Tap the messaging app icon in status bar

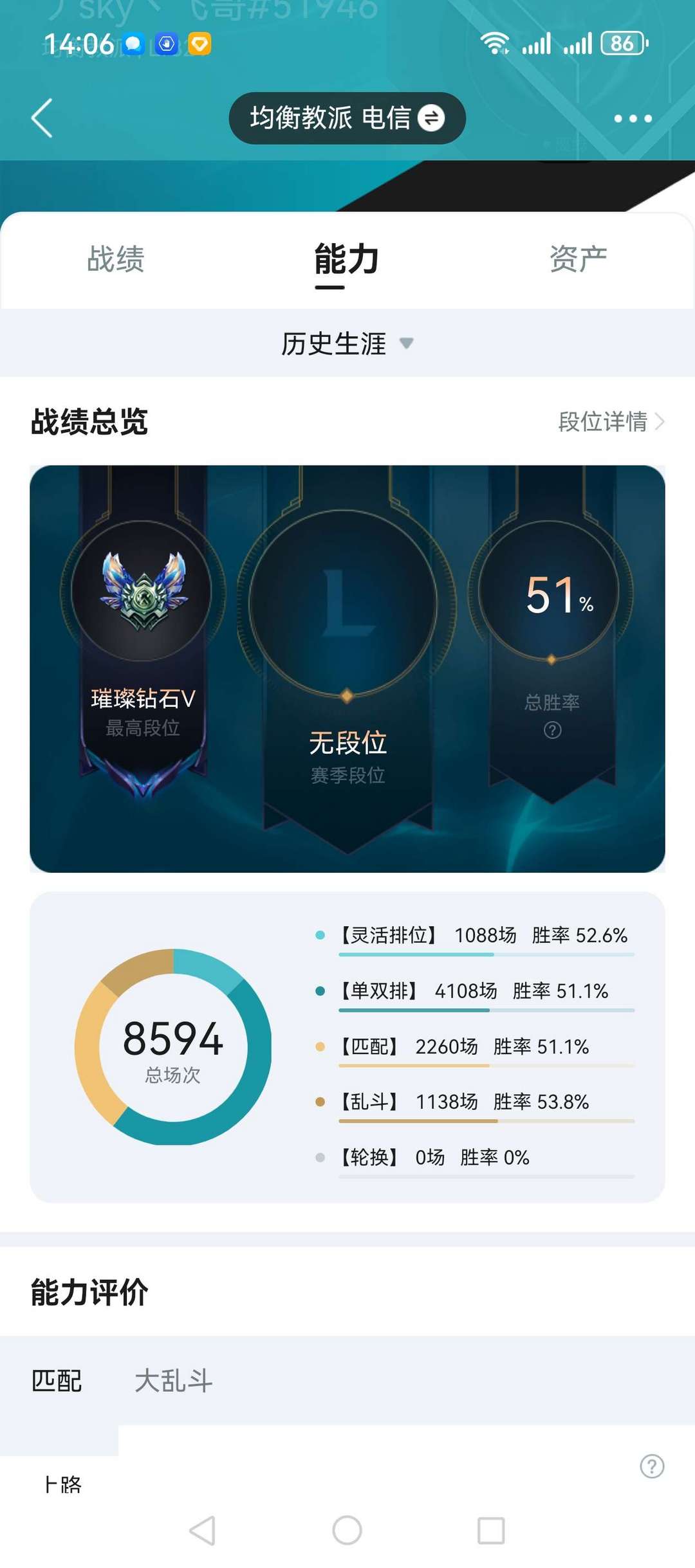pos(132,43)
